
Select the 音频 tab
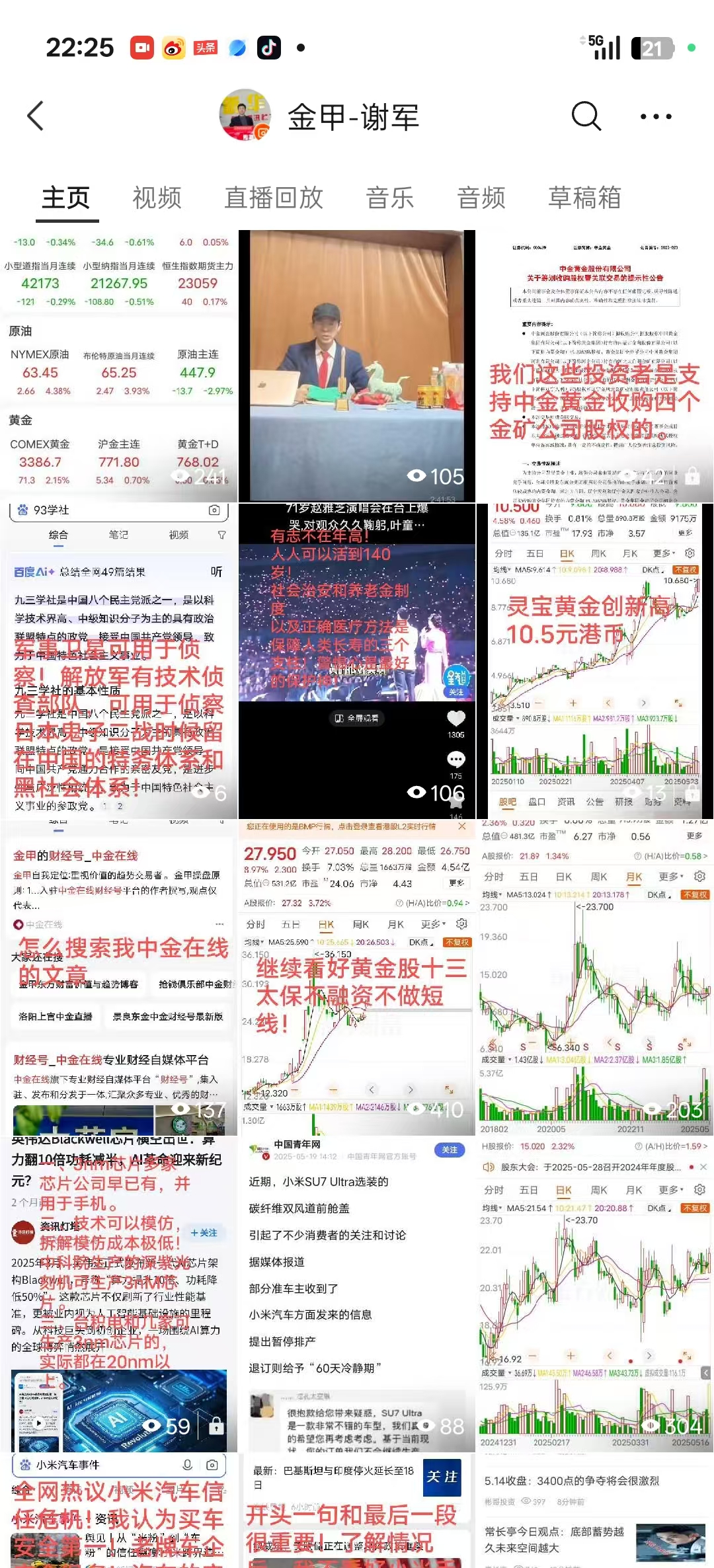click(481, 198)
